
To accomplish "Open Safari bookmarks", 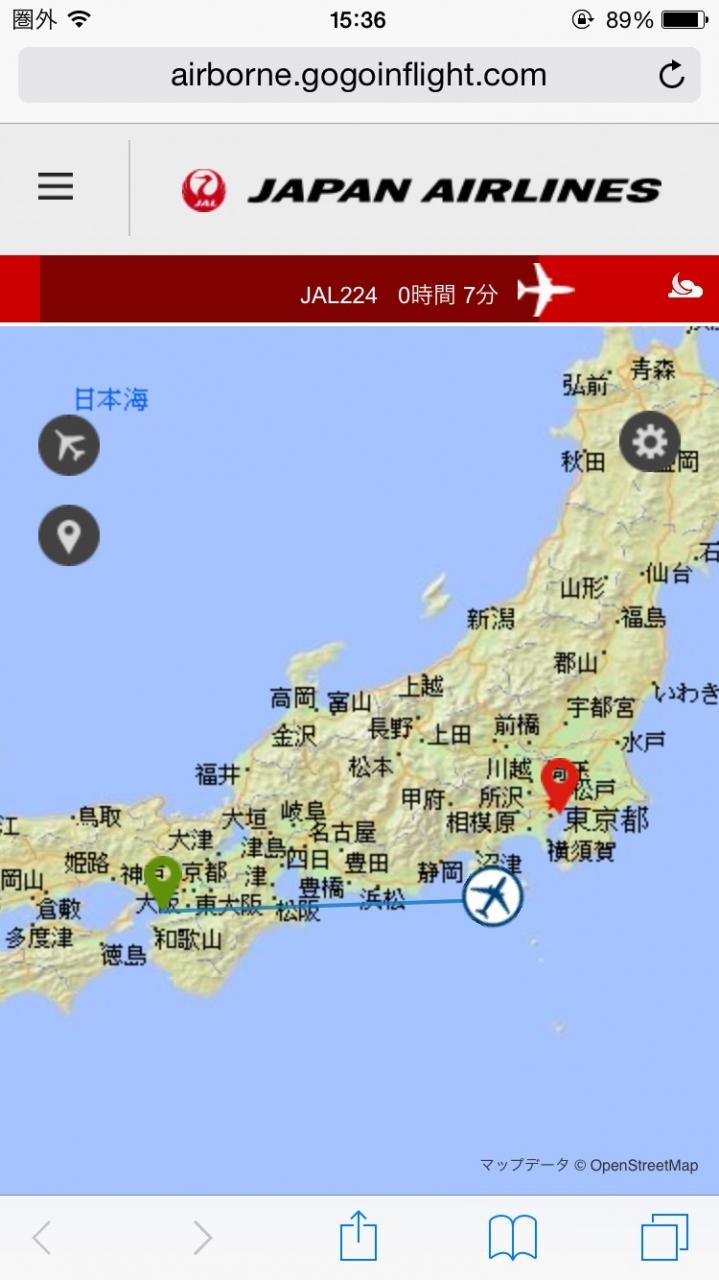I will [512, 1237].
